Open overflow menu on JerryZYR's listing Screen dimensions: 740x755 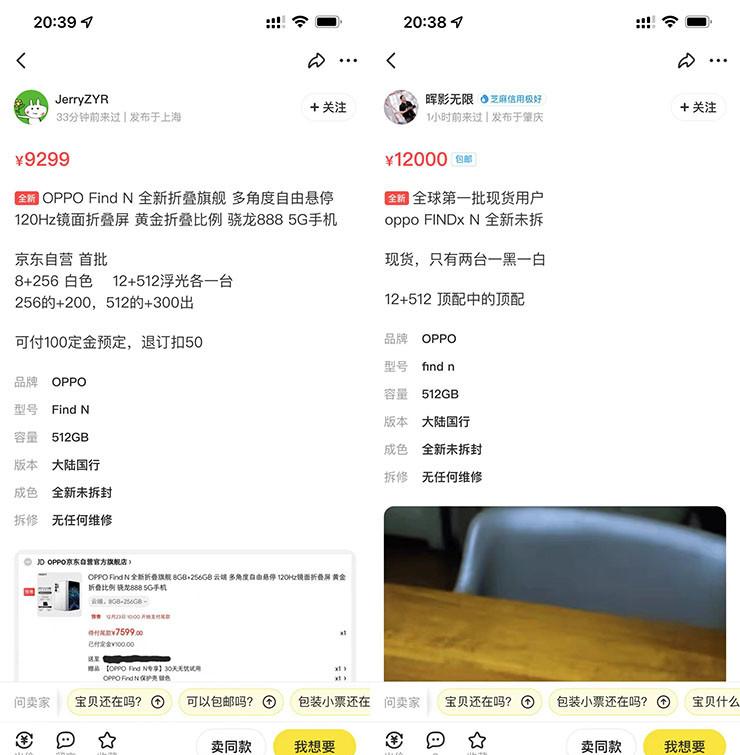tap(348, 61)
